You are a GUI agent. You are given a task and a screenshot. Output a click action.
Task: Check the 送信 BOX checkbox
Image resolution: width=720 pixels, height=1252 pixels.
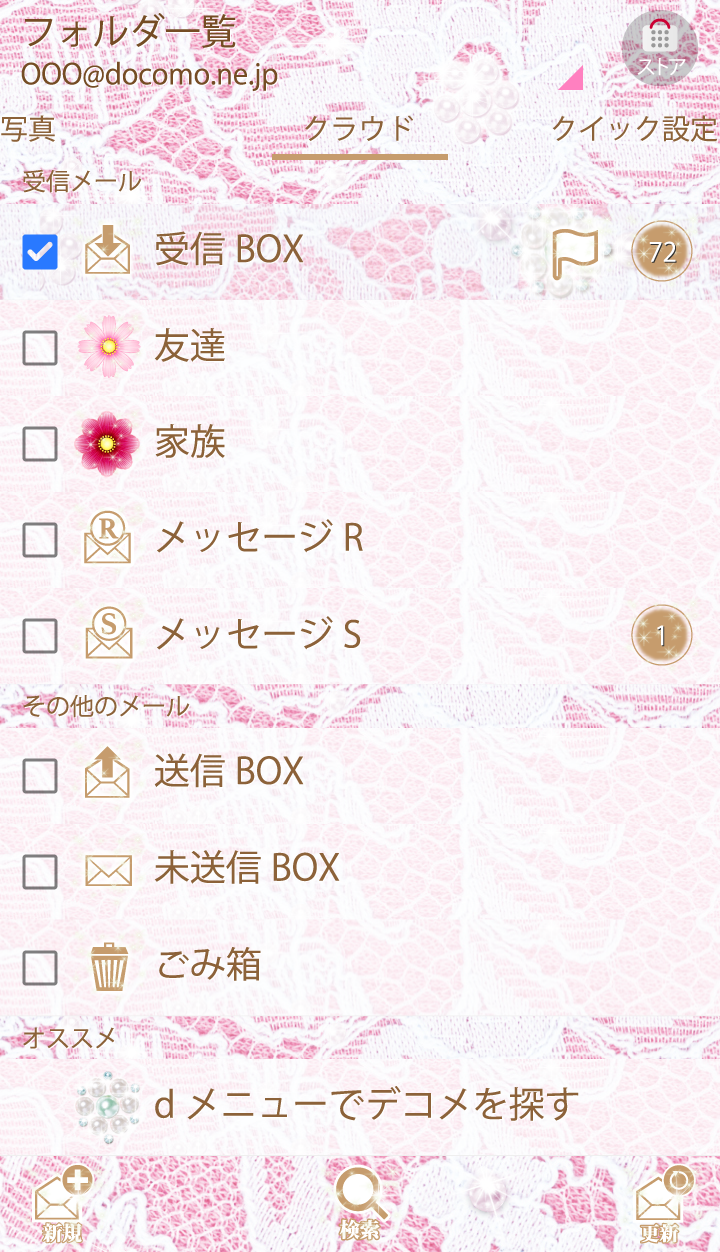pos(40,774)
